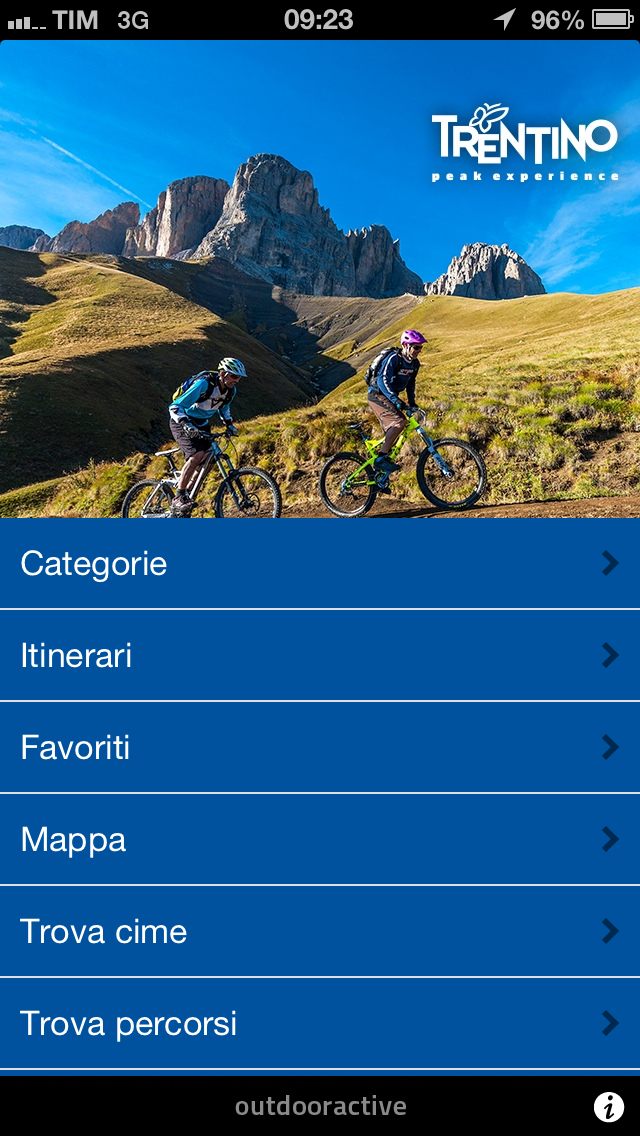Go to Favoriti
Viewport: 640px width, 1136px height.
click(x=320, y=748)
